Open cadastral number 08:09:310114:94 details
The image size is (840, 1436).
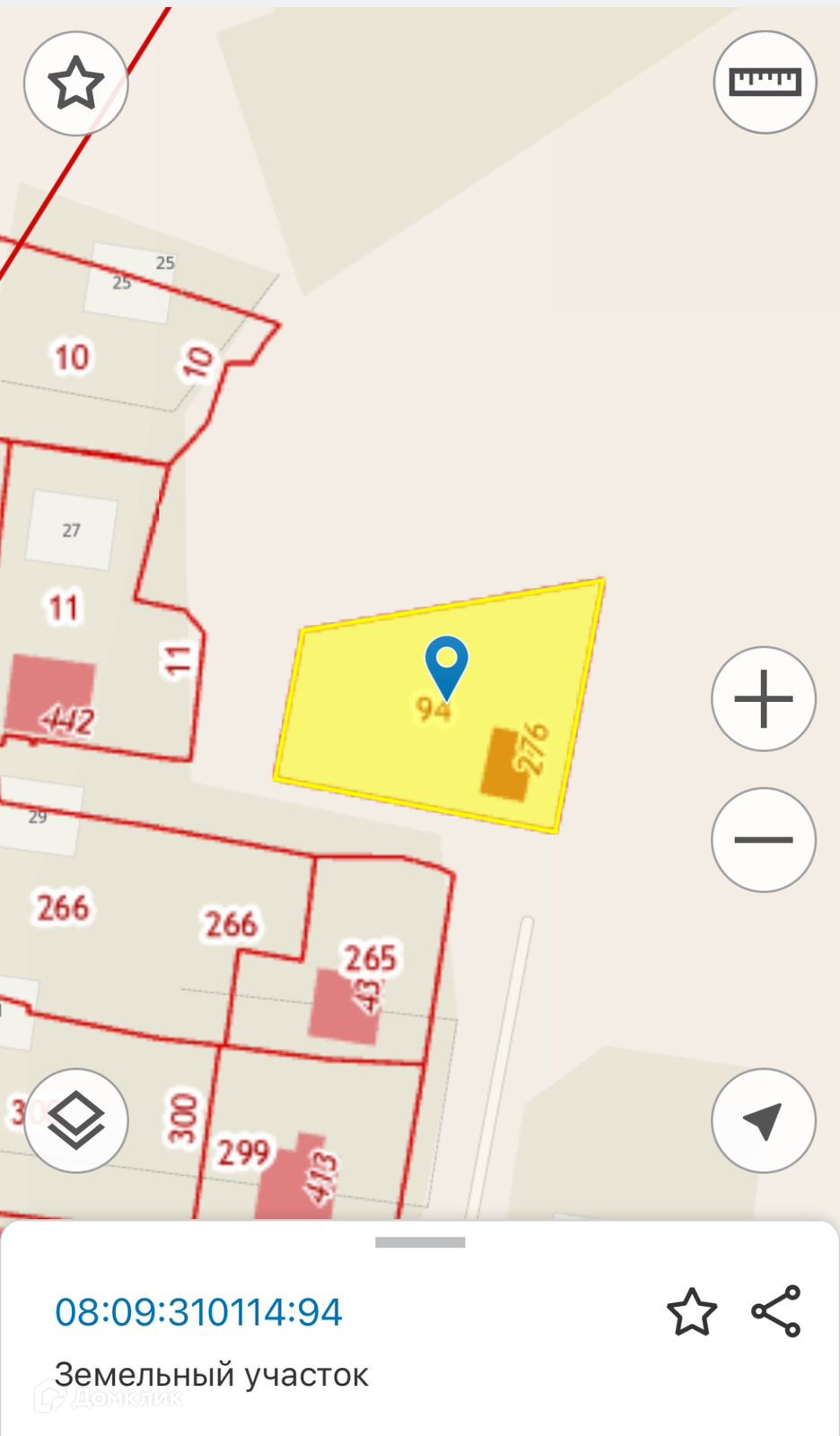(x=198, y=1312)
